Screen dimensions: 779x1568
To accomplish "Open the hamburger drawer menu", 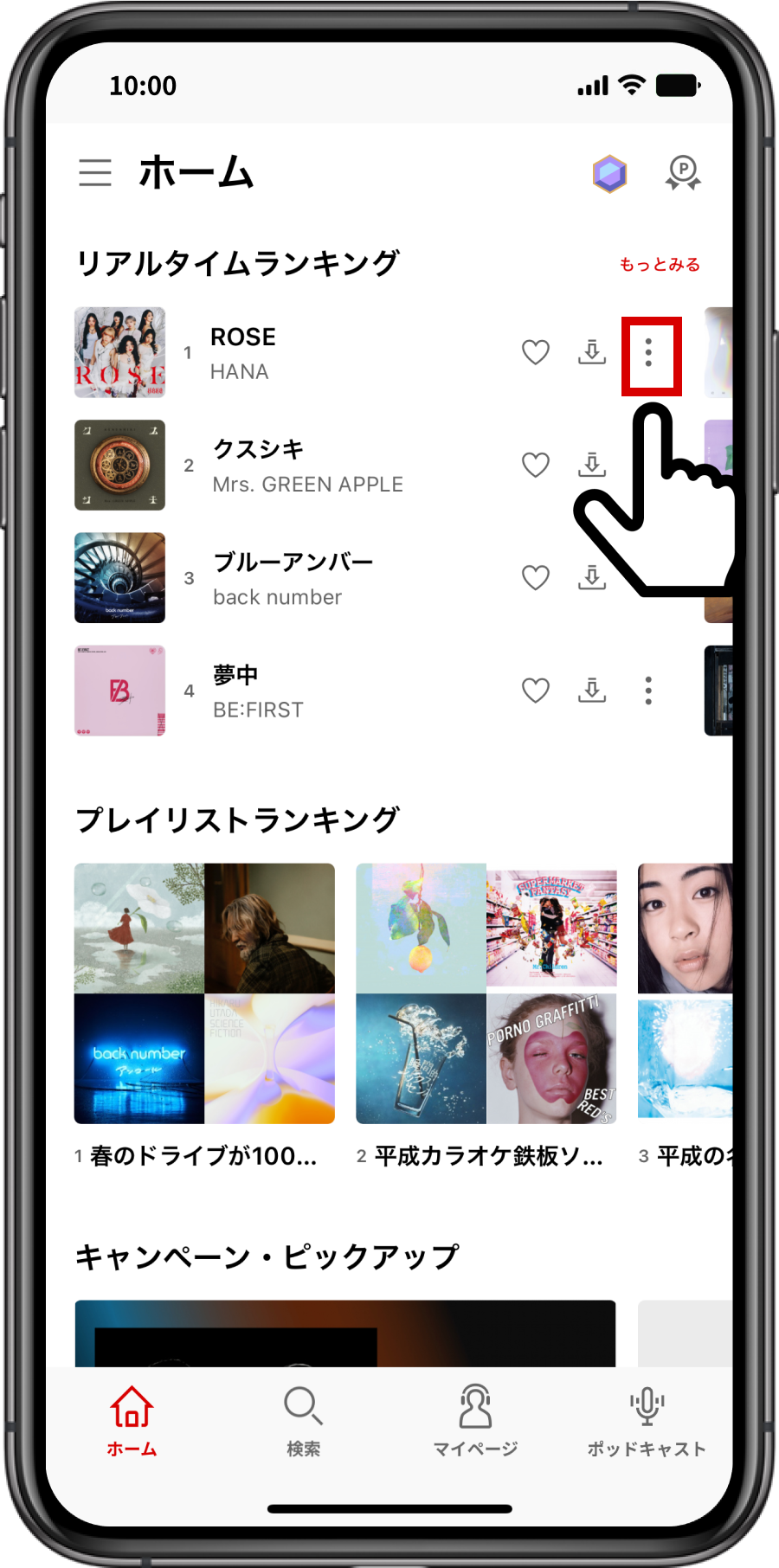I will point(95,173).
